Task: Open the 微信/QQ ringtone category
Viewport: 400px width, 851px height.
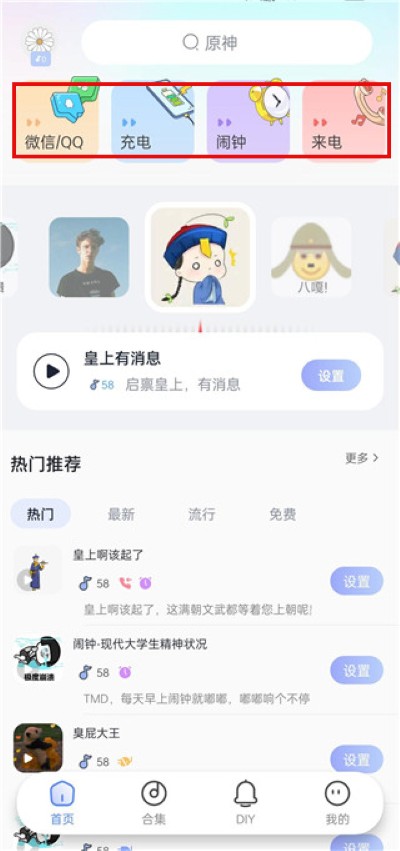Action: tap(57, 119)
